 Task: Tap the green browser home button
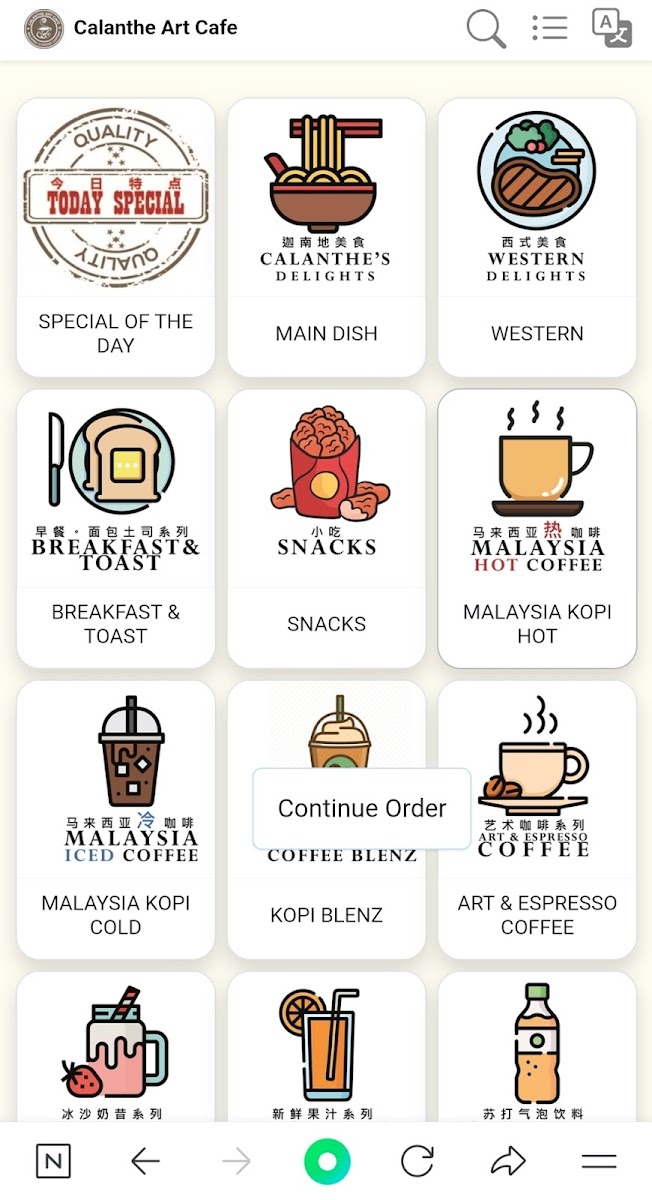pos(327,1161)
